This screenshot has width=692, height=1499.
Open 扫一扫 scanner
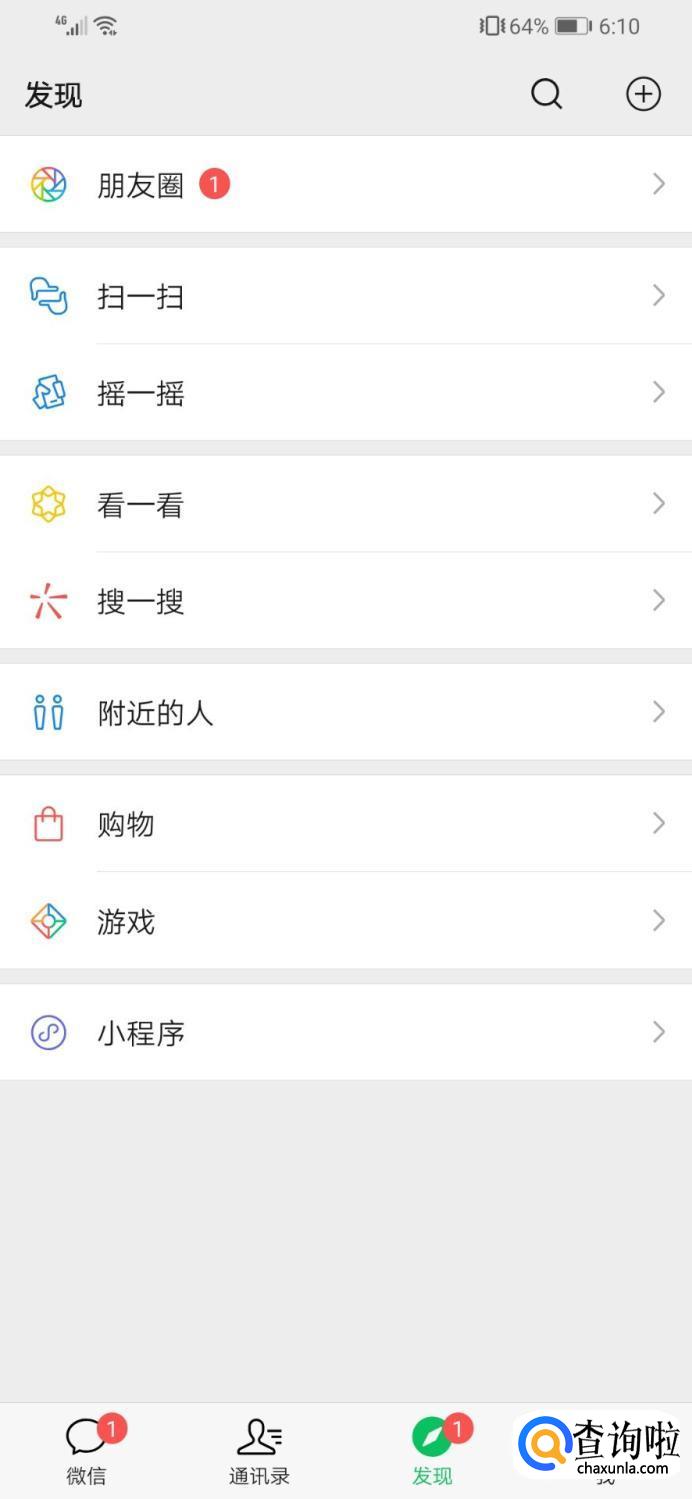346,296
